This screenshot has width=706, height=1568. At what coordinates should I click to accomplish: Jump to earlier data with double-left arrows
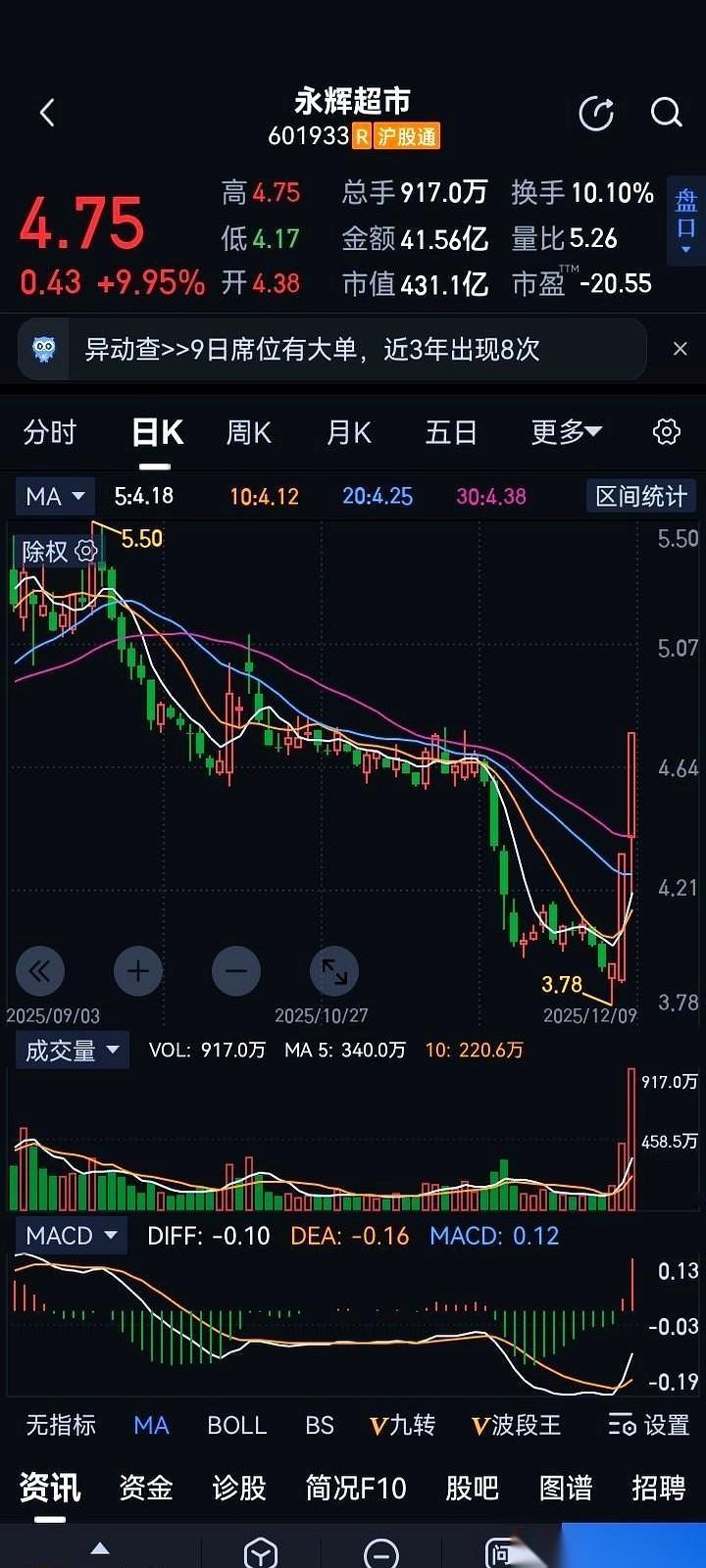40,970
